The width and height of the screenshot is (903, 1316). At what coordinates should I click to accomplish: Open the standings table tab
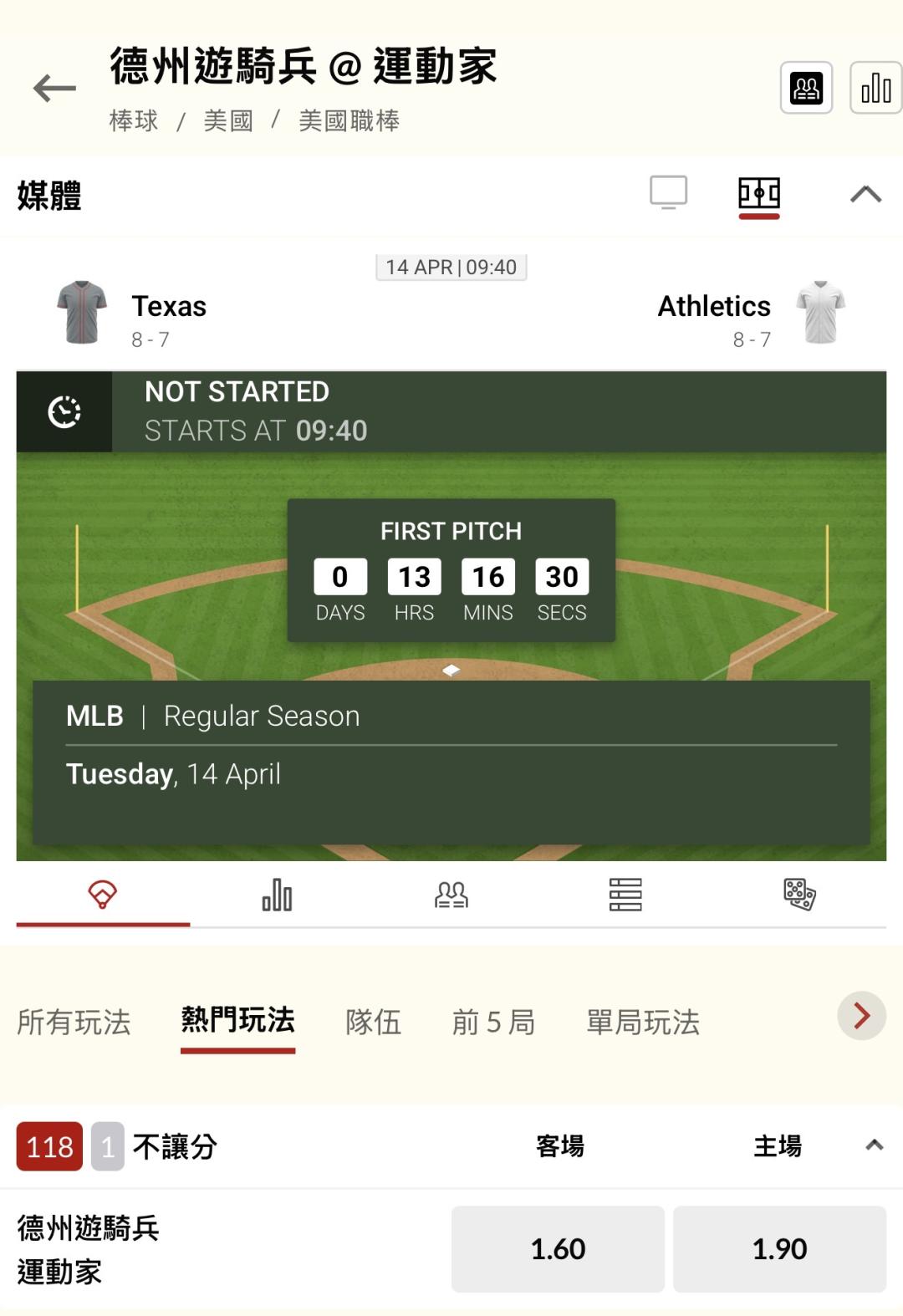tap(625, 895)
